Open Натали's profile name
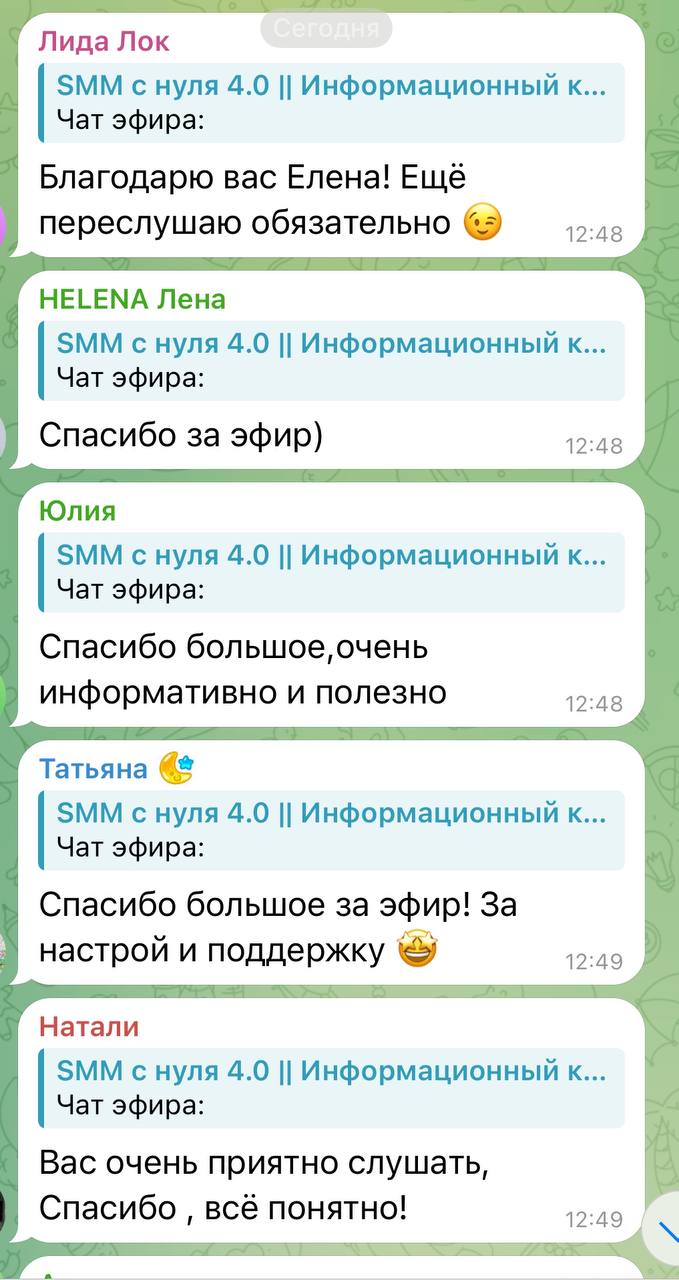679x1280 pixels. click(x=89, y=1026)
